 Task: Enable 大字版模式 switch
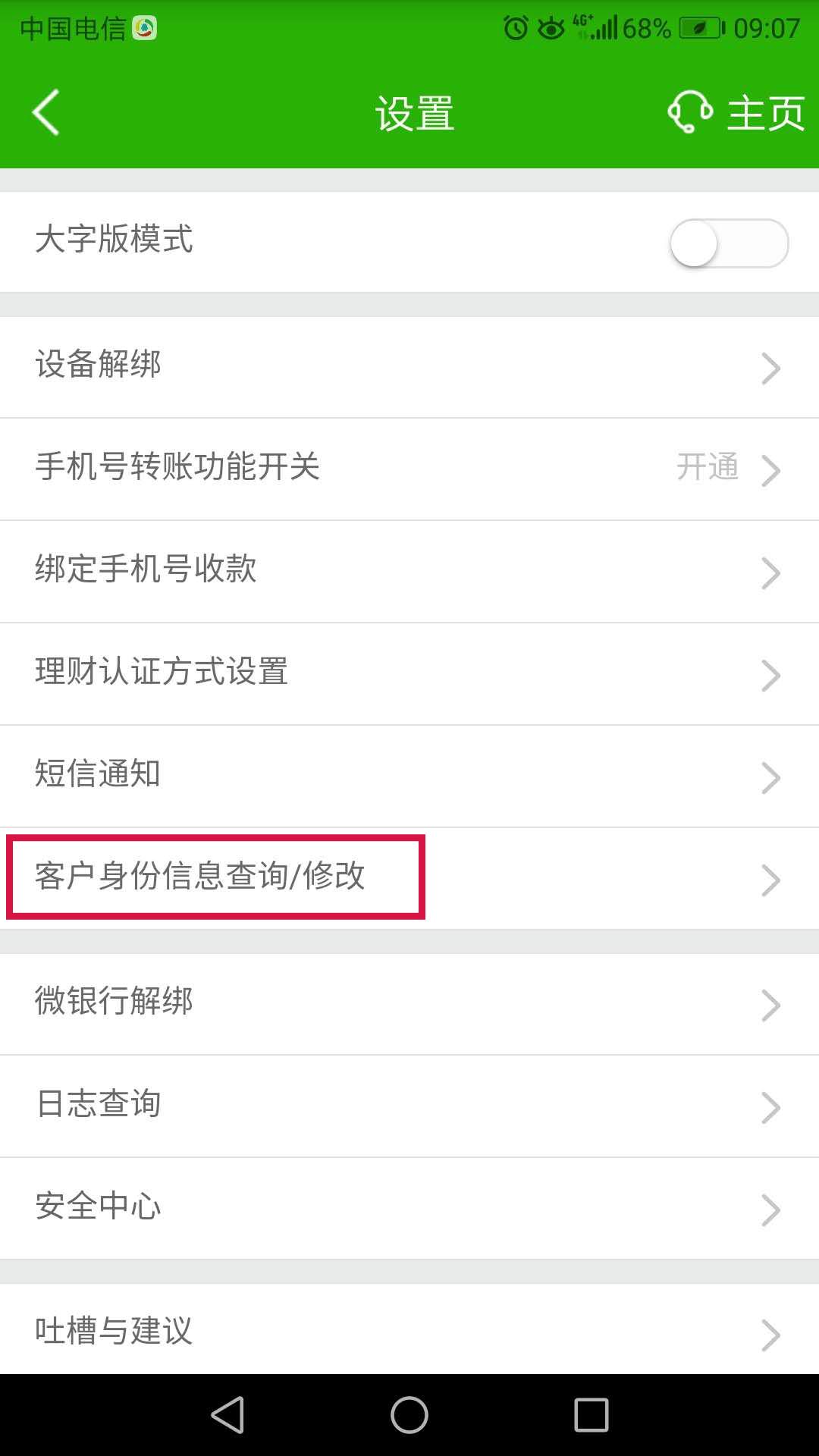tap(729, 243)
